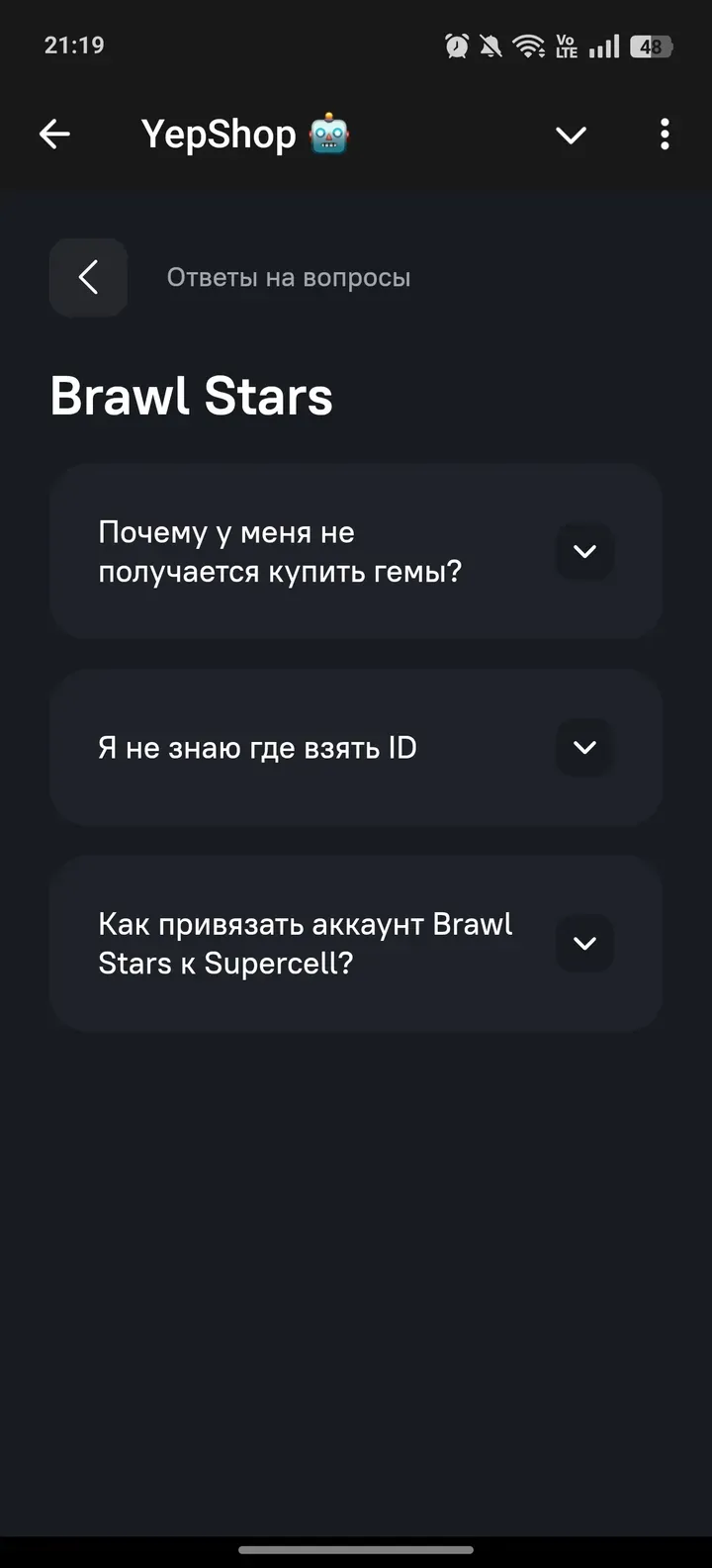Tap the battery level indicator showing 48
Screen dimensions: 712x1568
(650, 45)
